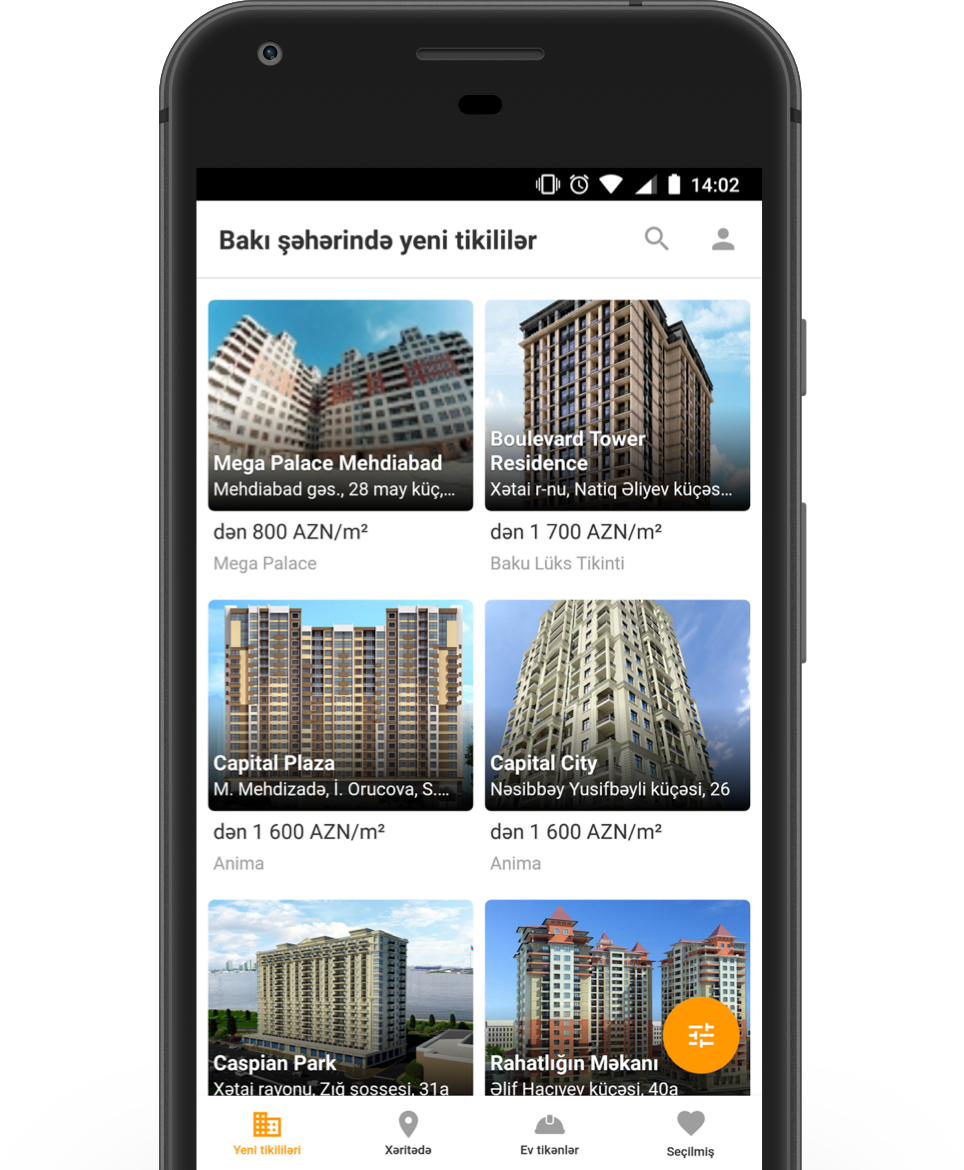Open the Boulevard Tower Residence listing
964x1170 pixels.
(617, 406)
